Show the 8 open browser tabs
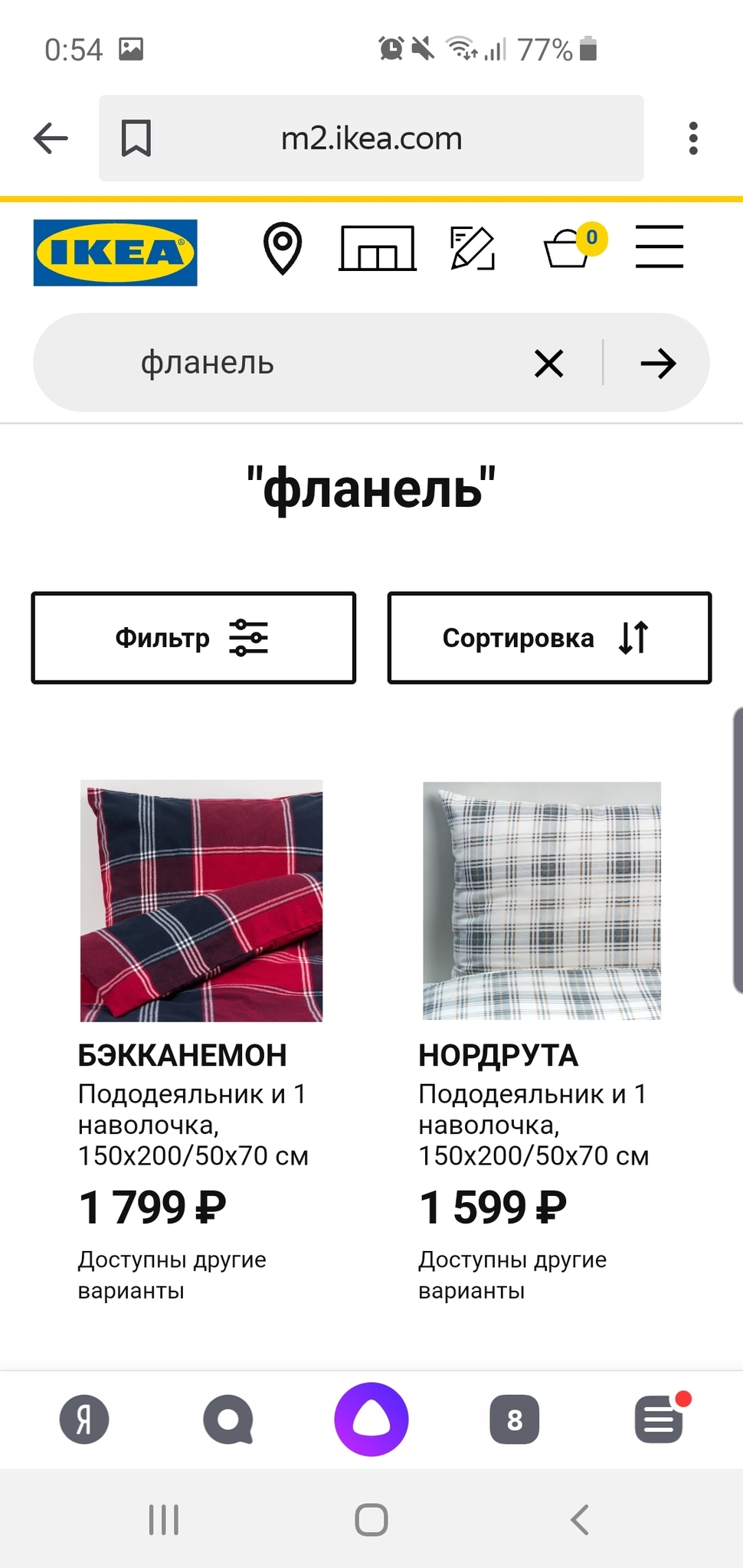Screen dimensions: 743x1568 pyautogui.click(x=515, y=1419)
